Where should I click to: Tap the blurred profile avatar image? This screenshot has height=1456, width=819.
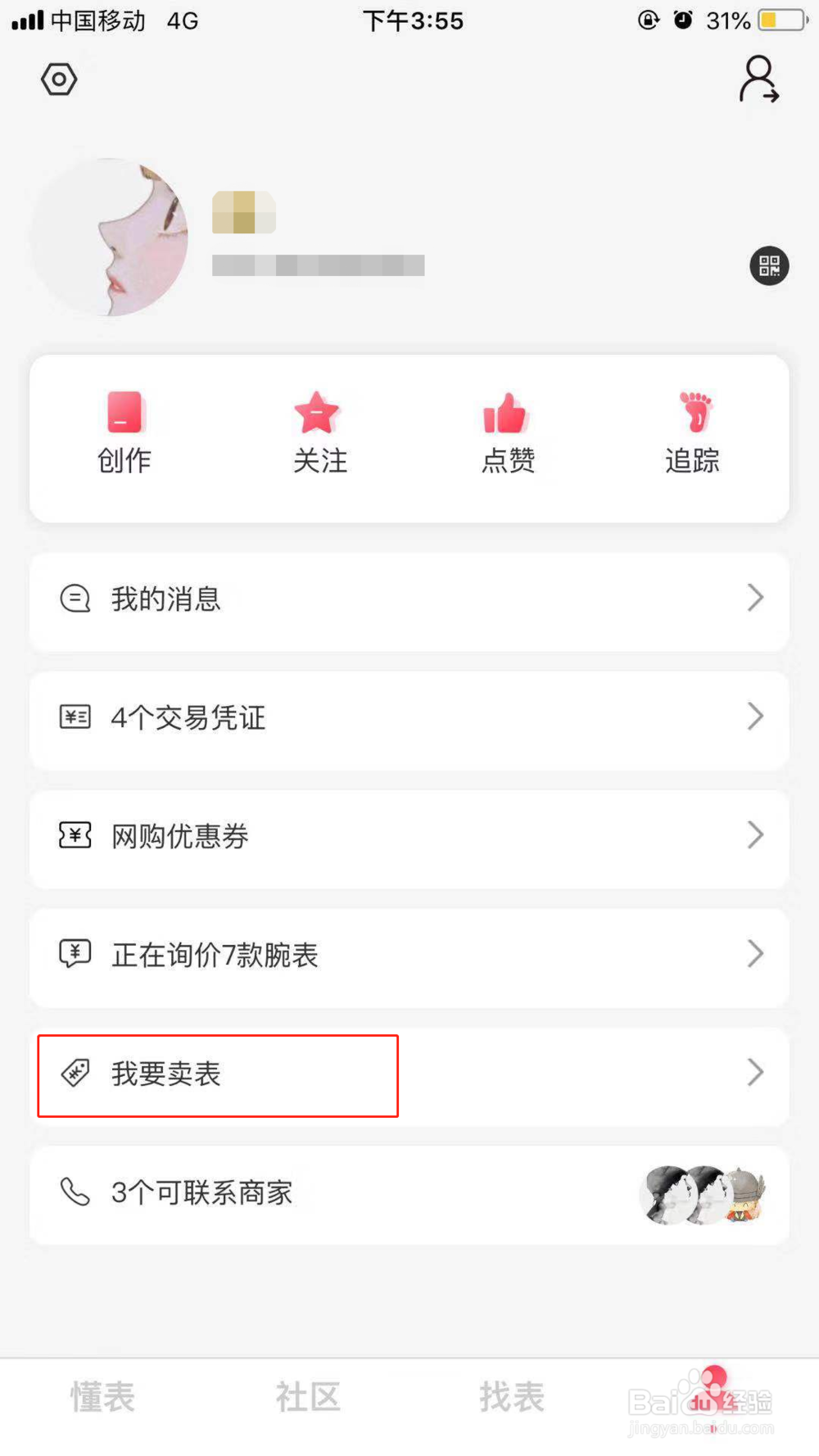tap(112, 236)
